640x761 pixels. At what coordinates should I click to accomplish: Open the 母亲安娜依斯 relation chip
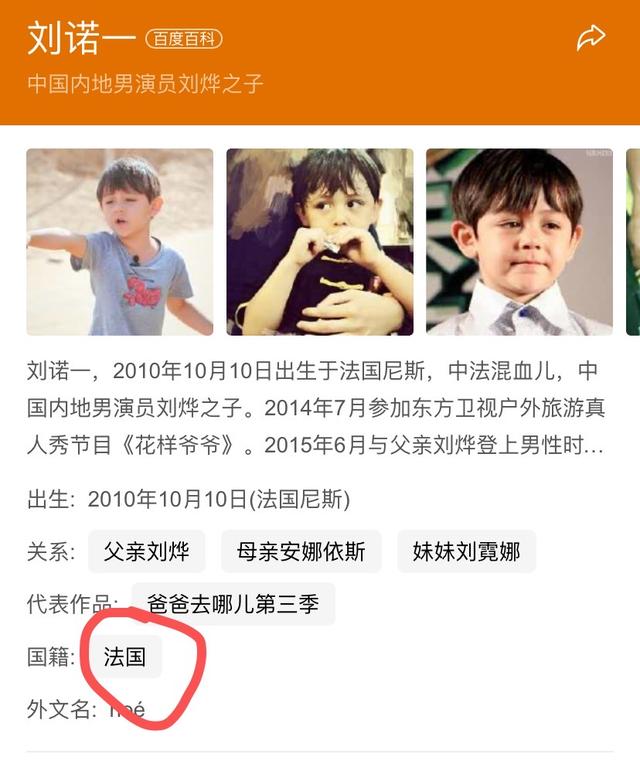click(x=301, y=552)
